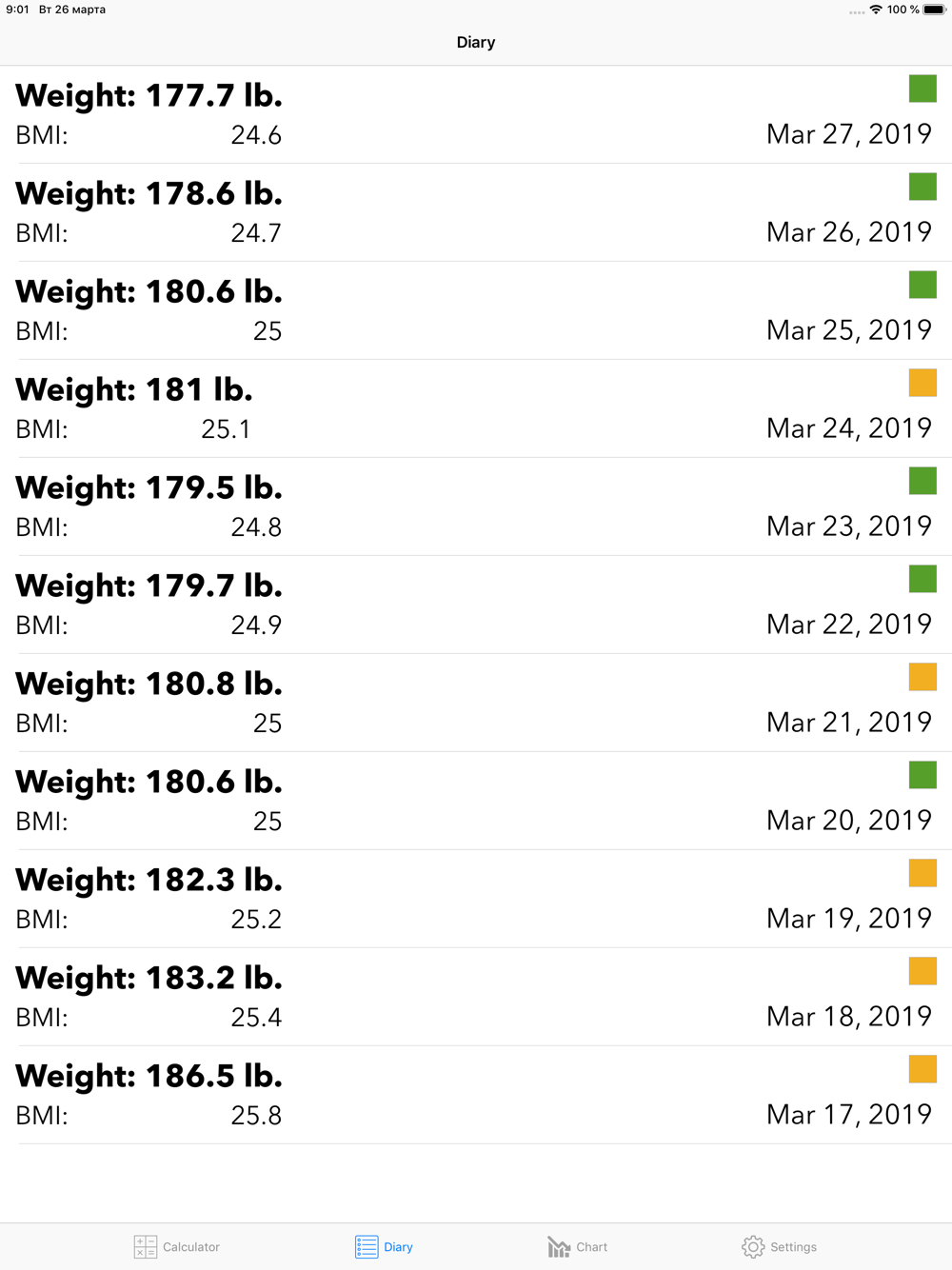This screenshot has width=952, height=1270.
Task: Open the Chart tab
Action: (x=577, y=1246)
